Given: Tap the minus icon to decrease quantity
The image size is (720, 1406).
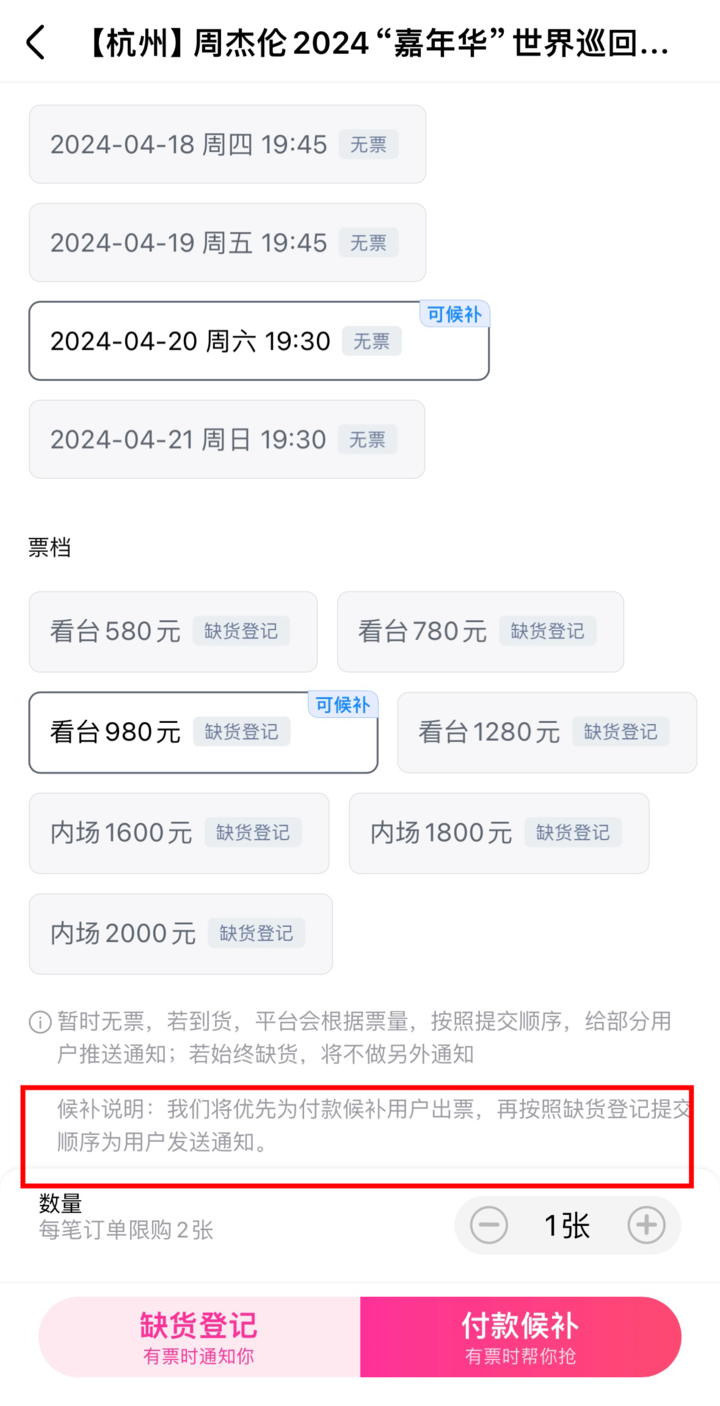Looking at the screenshot, I should click(x=489, y=1225).
